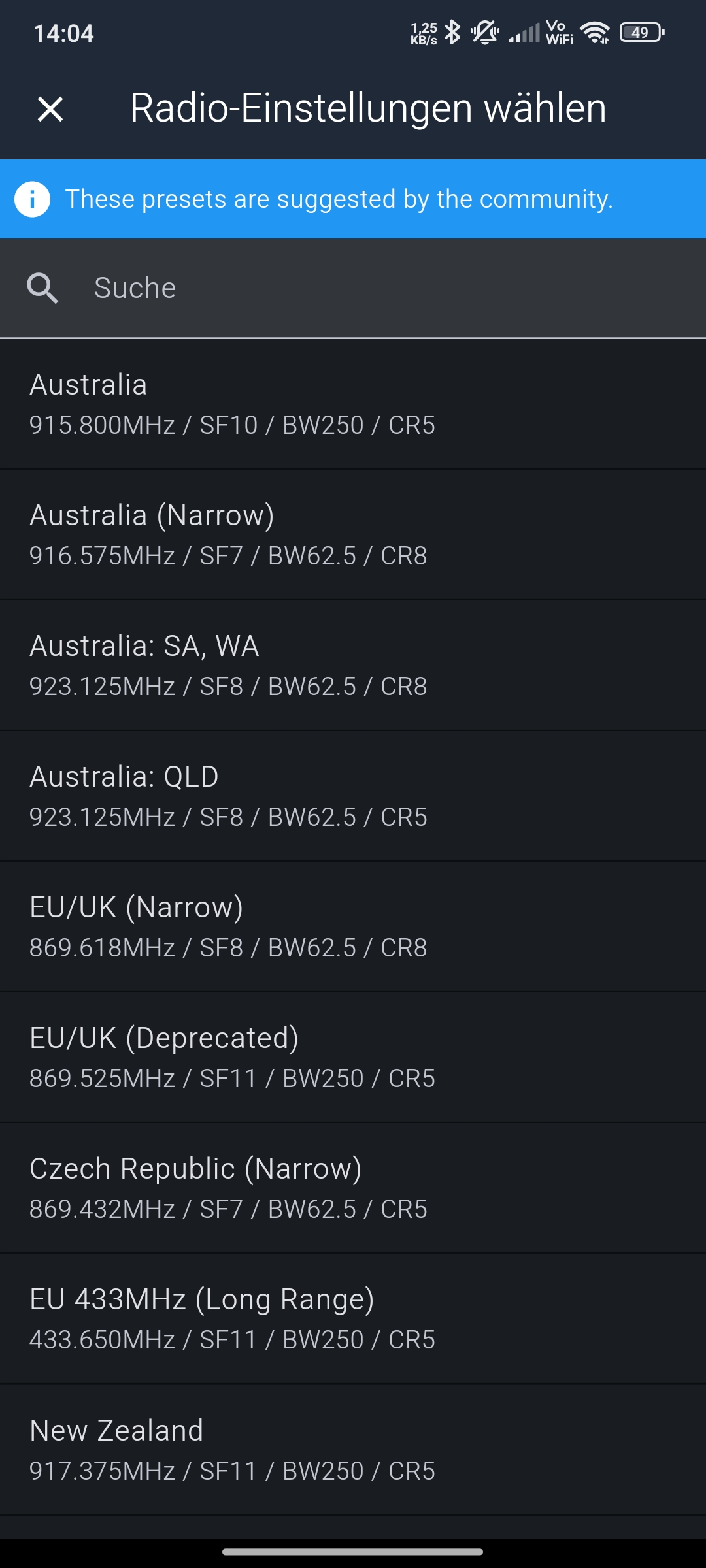Close the radio settings screen
The image size is (706, 1568).
[x=50, y=108]
